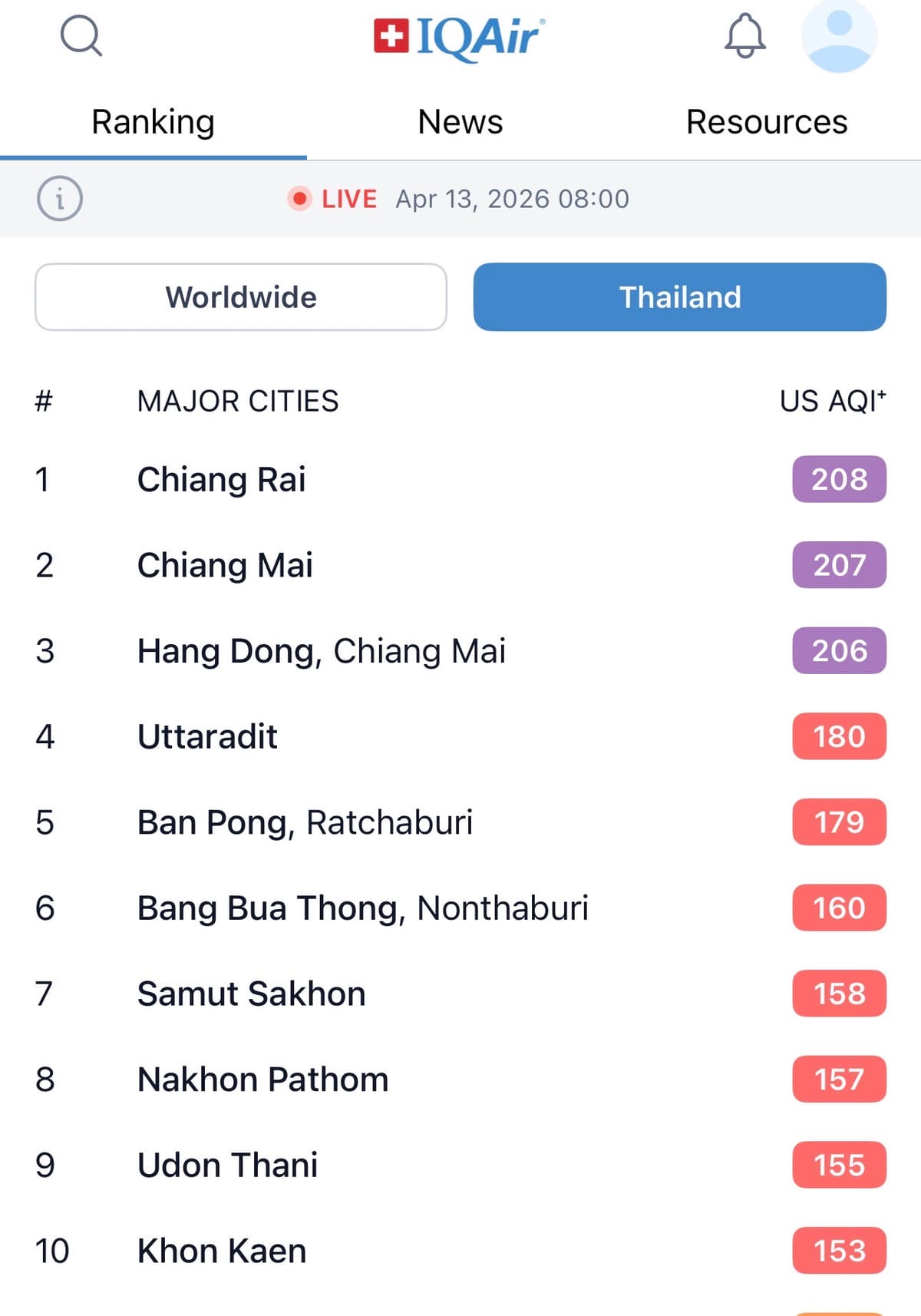Image resolution: width=921 pixels, height=1316 pixels.
Task: Switch to the News tab
Action: 460,121
